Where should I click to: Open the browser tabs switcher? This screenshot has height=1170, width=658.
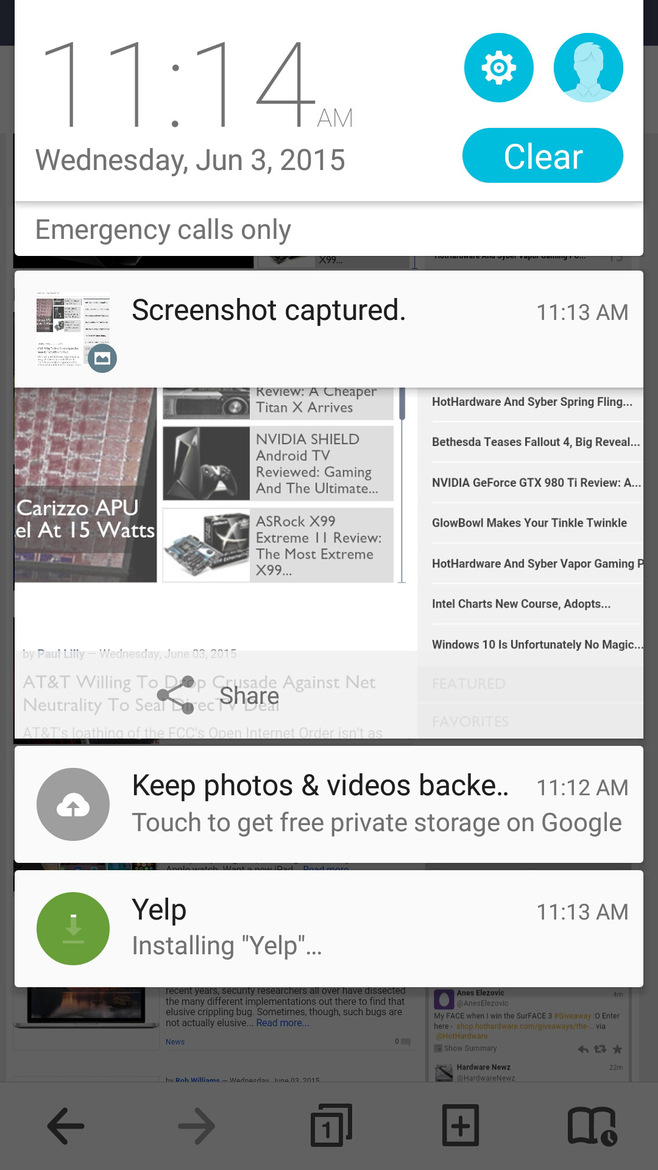coord(330,1127)
